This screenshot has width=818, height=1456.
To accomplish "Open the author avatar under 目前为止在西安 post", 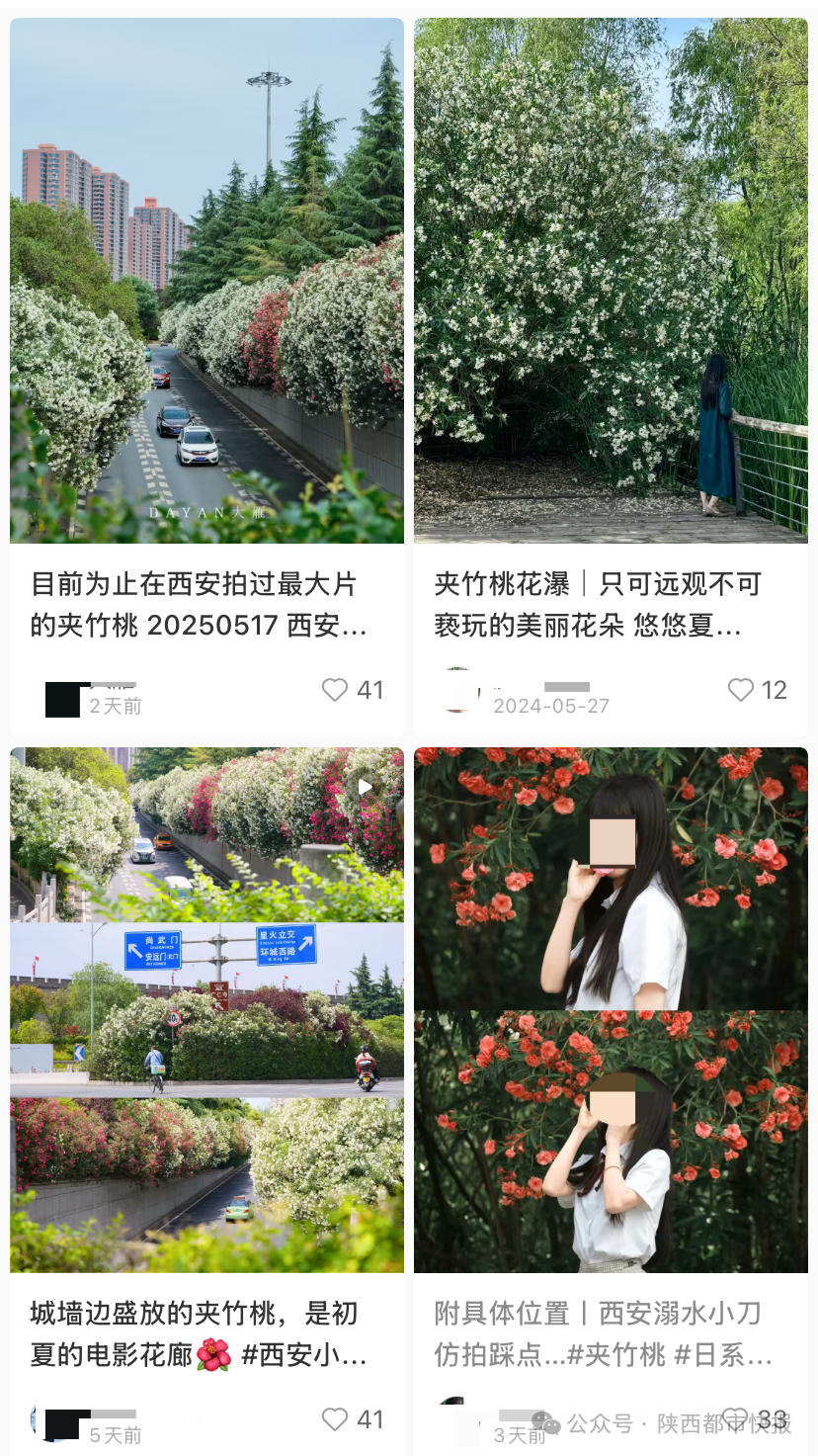I will 62,699.
